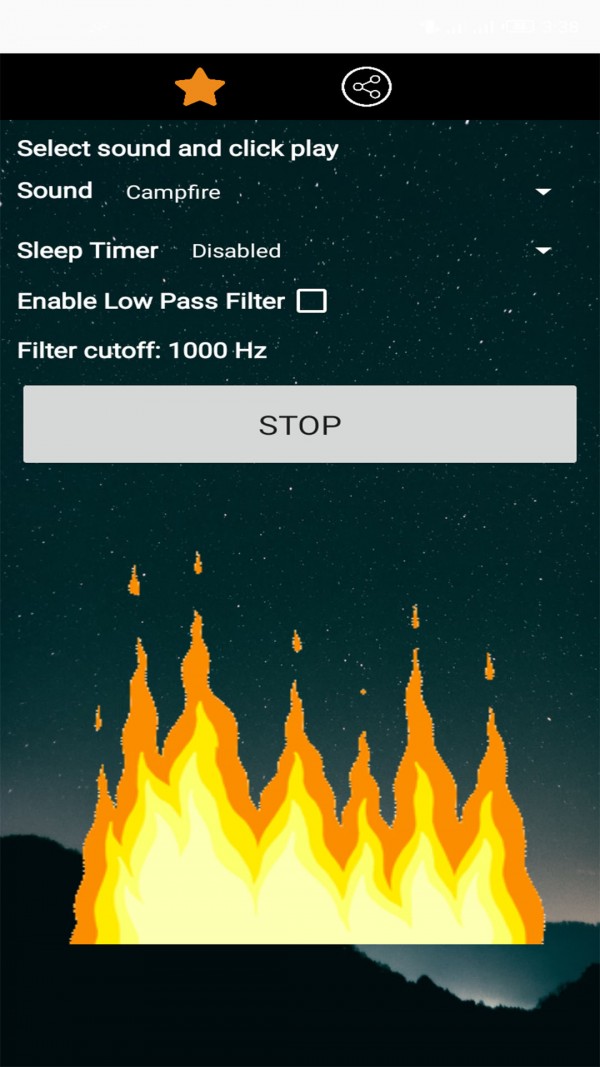
Task: Enable the Low Pass Filter checkbox
Action: [312, 301]
